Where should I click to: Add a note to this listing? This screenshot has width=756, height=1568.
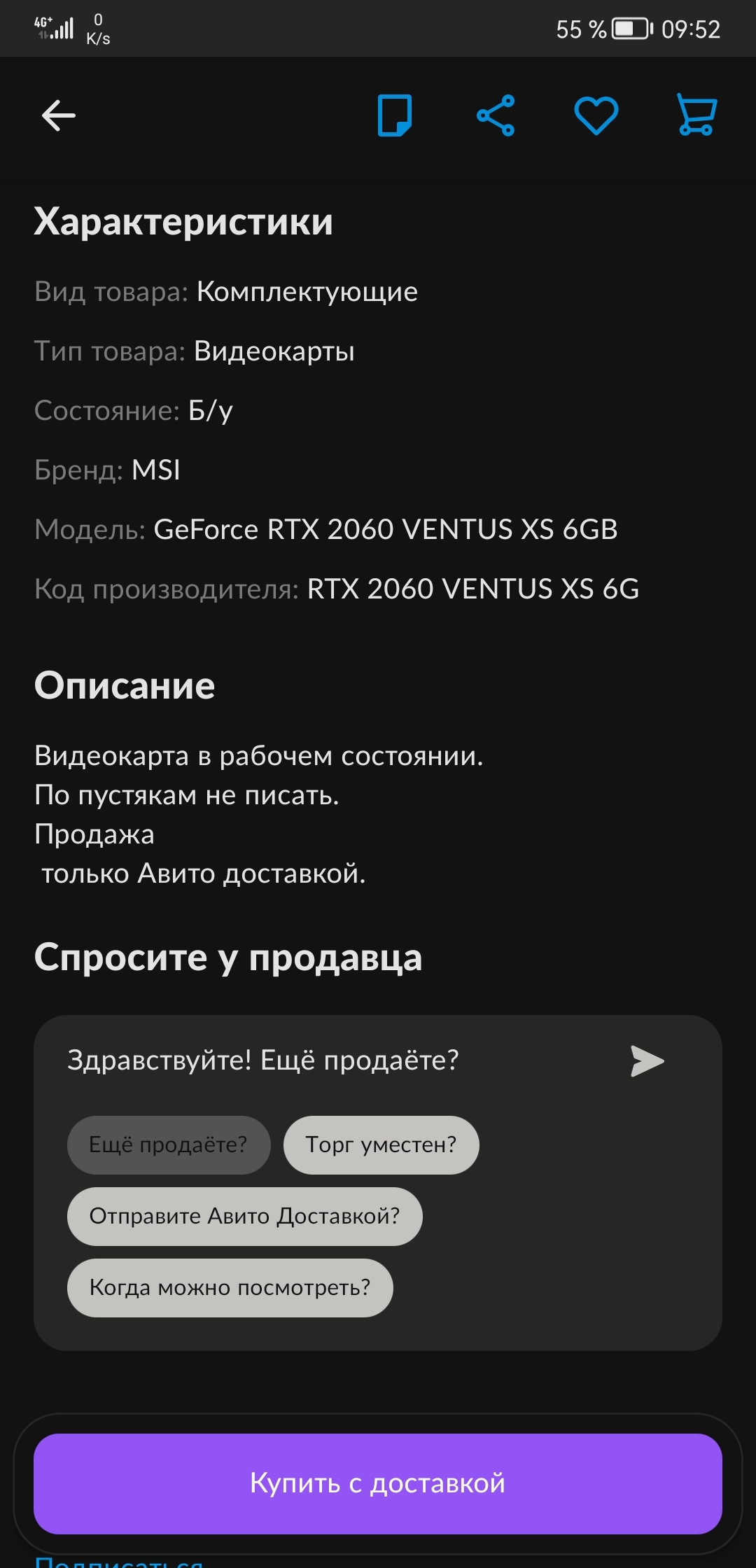[395, 115]
